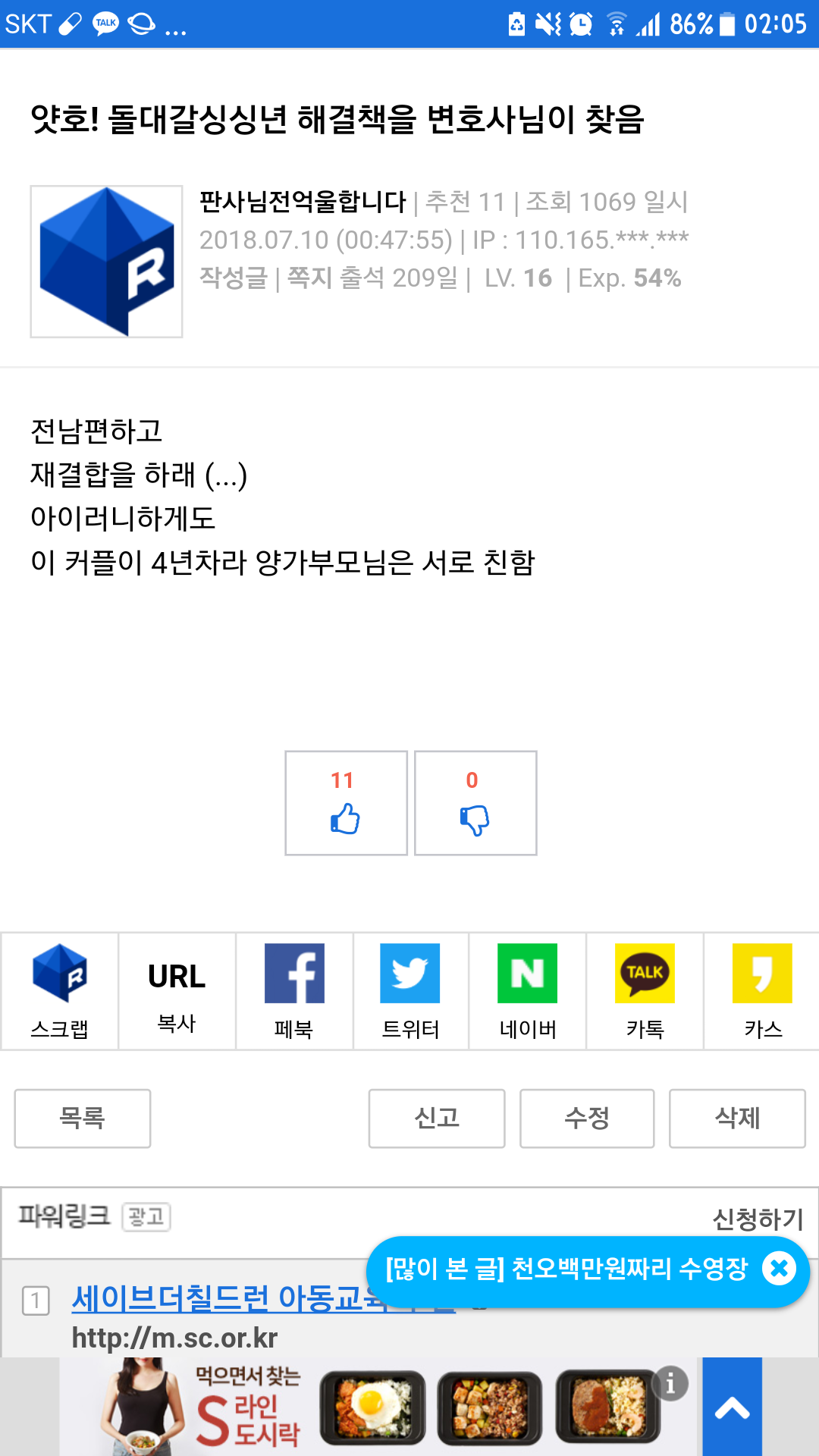Dismiss the 많이 본 글 popup
Screen dimensions: 819x1456
[x=779, y=1269]
